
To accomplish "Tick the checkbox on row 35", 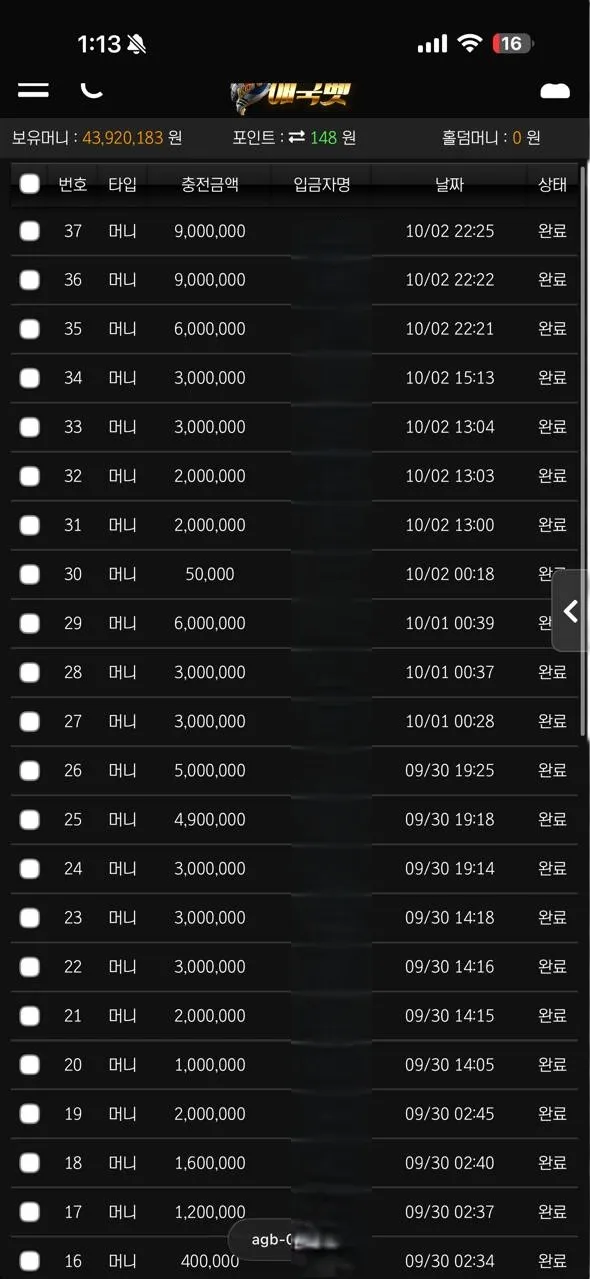I will click(30, 329).
